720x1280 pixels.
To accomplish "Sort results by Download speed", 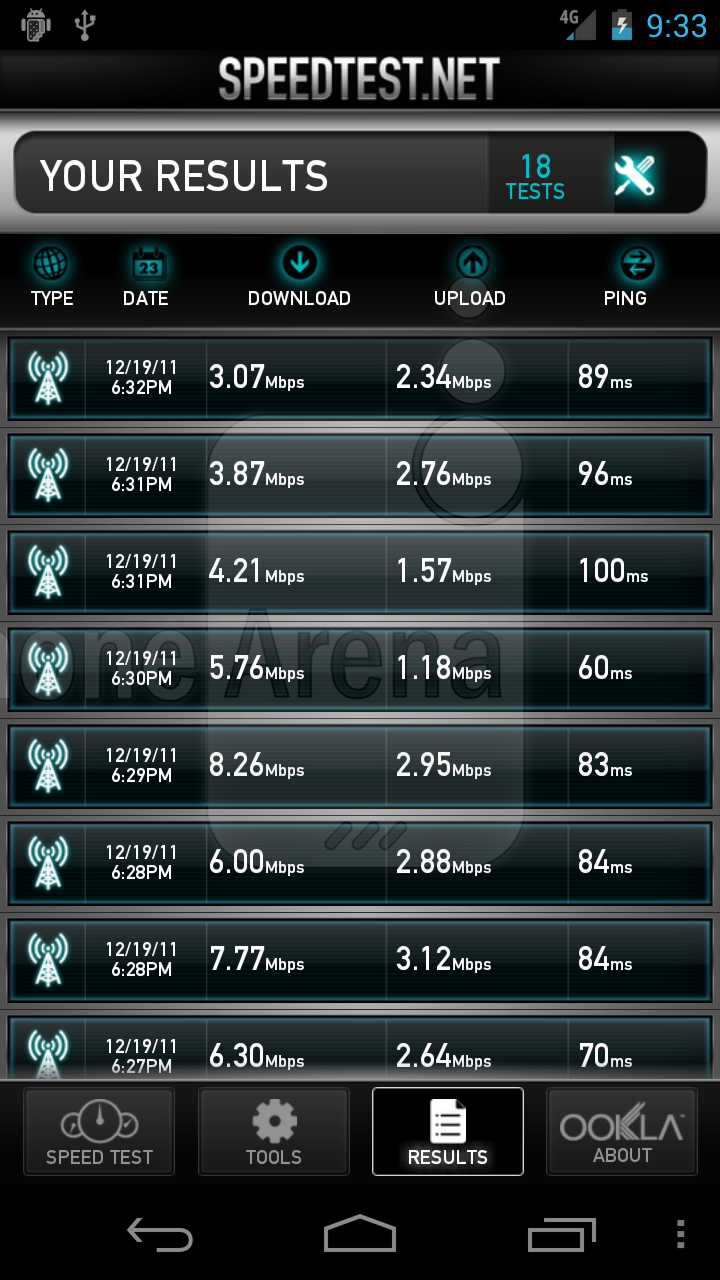I will click(x=299, y=278).
